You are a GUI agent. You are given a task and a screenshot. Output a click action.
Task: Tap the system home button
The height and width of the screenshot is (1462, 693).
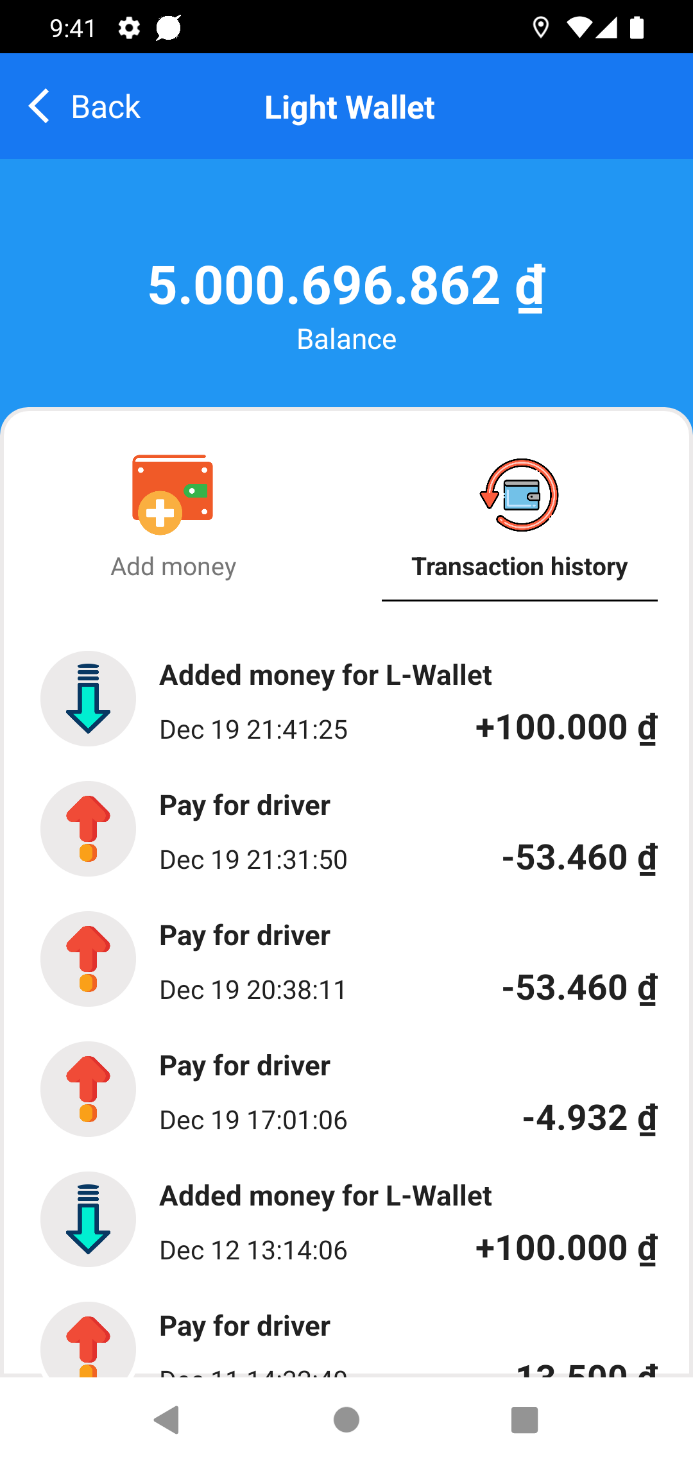click(x=347, y=1419)
